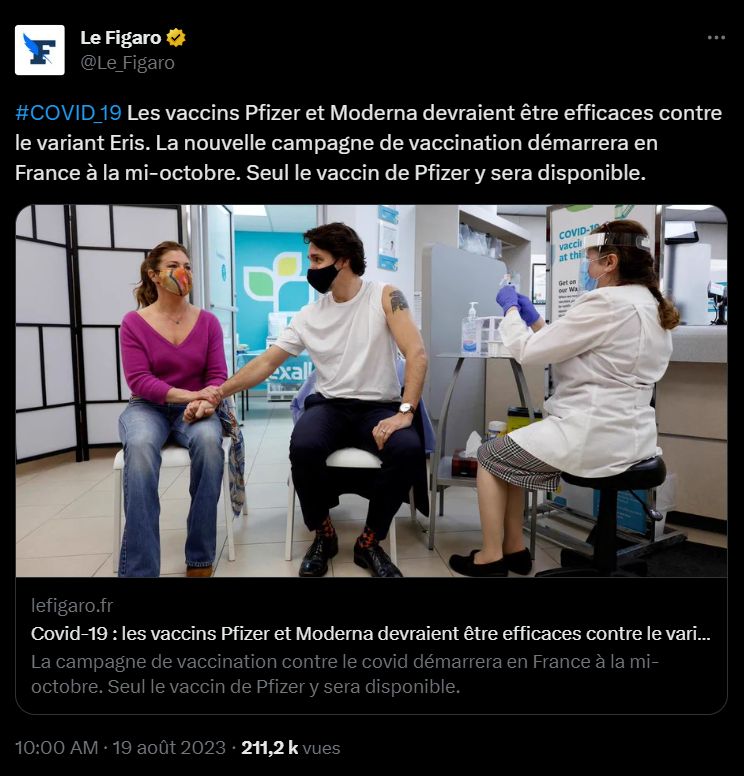
Task: Tap the #COVID_19 hashtag
Action: (68, 113)
